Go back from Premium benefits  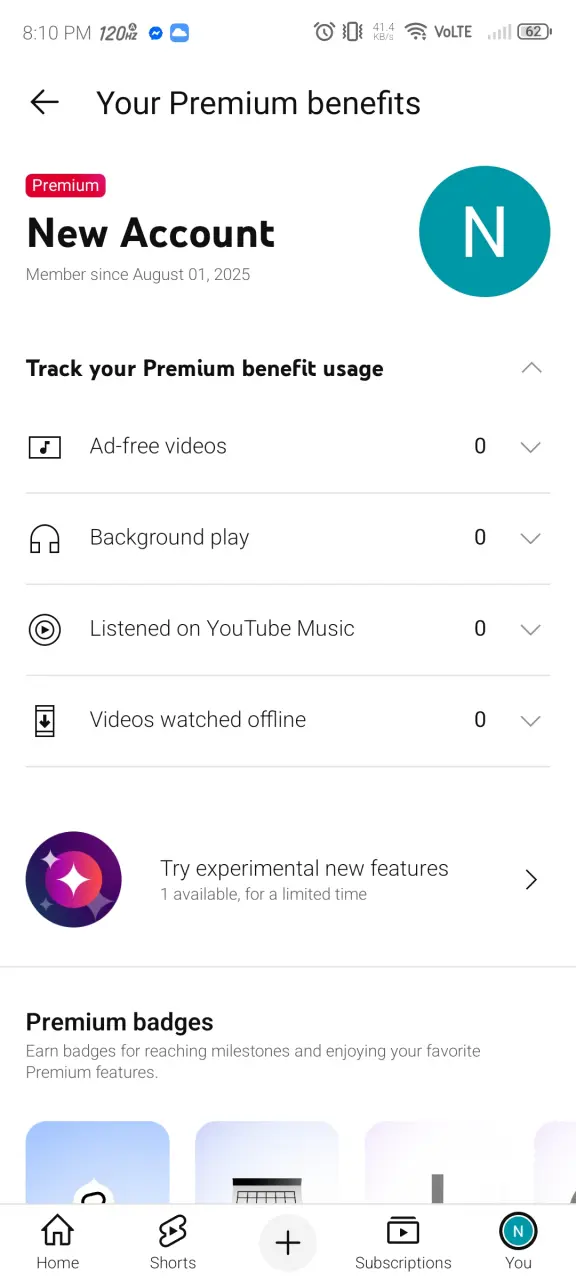point(45,102)
